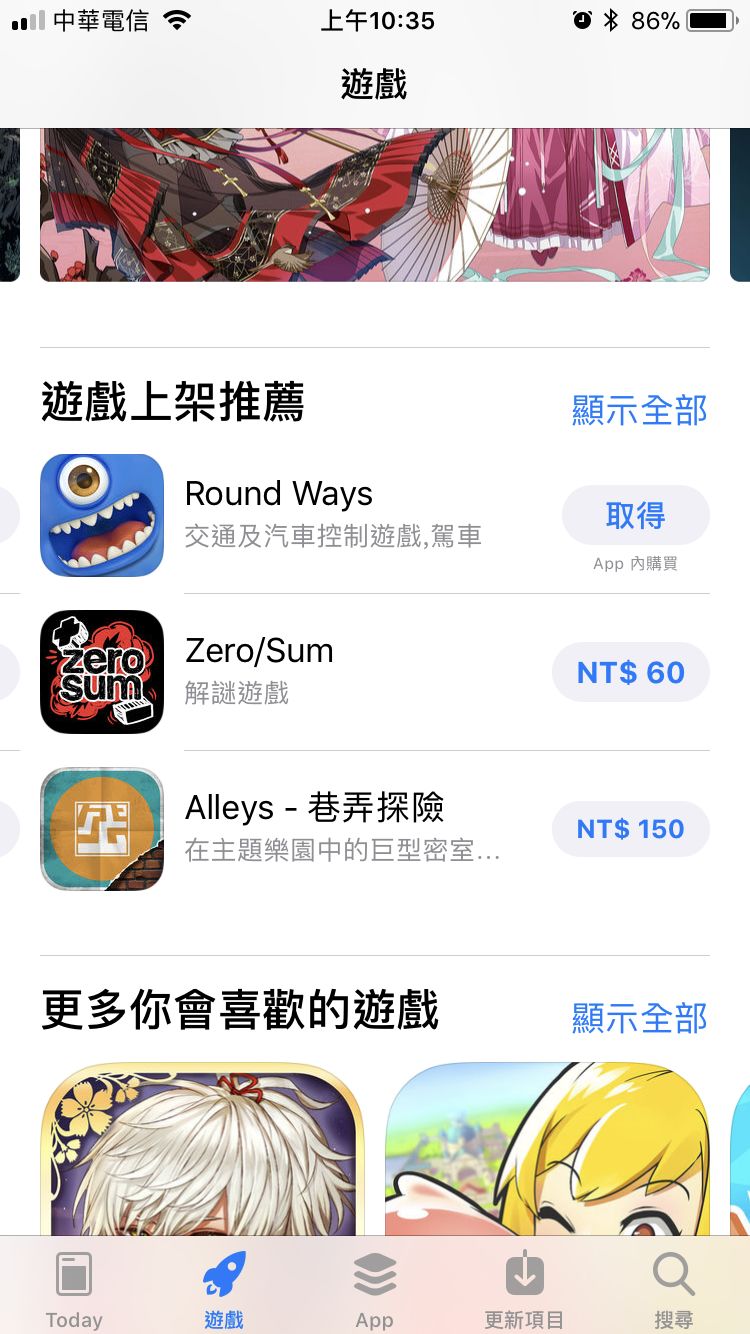Image resolution: width=750 pixels, height=1334 pixels.
Task: Tap NT$ 60 to buy Zero/Sum
Action: (630, 671)
